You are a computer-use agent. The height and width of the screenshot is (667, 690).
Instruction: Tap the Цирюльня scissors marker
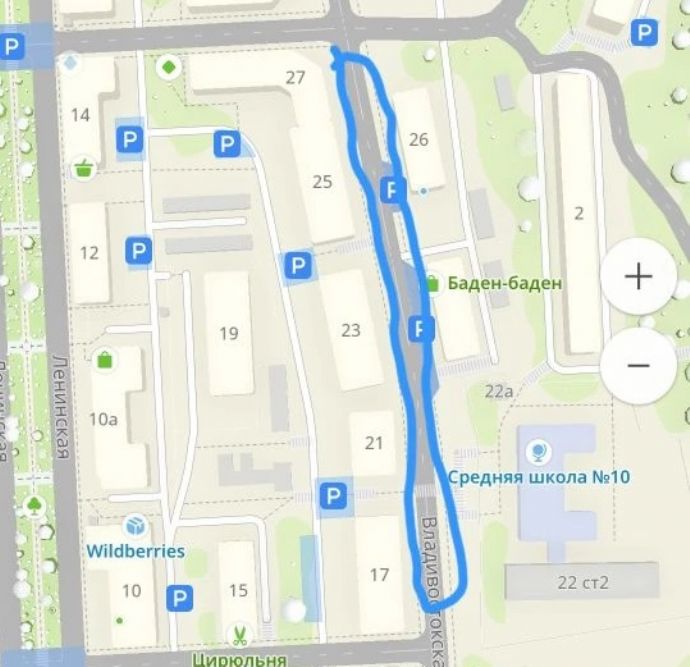click(x=240, y=633)
